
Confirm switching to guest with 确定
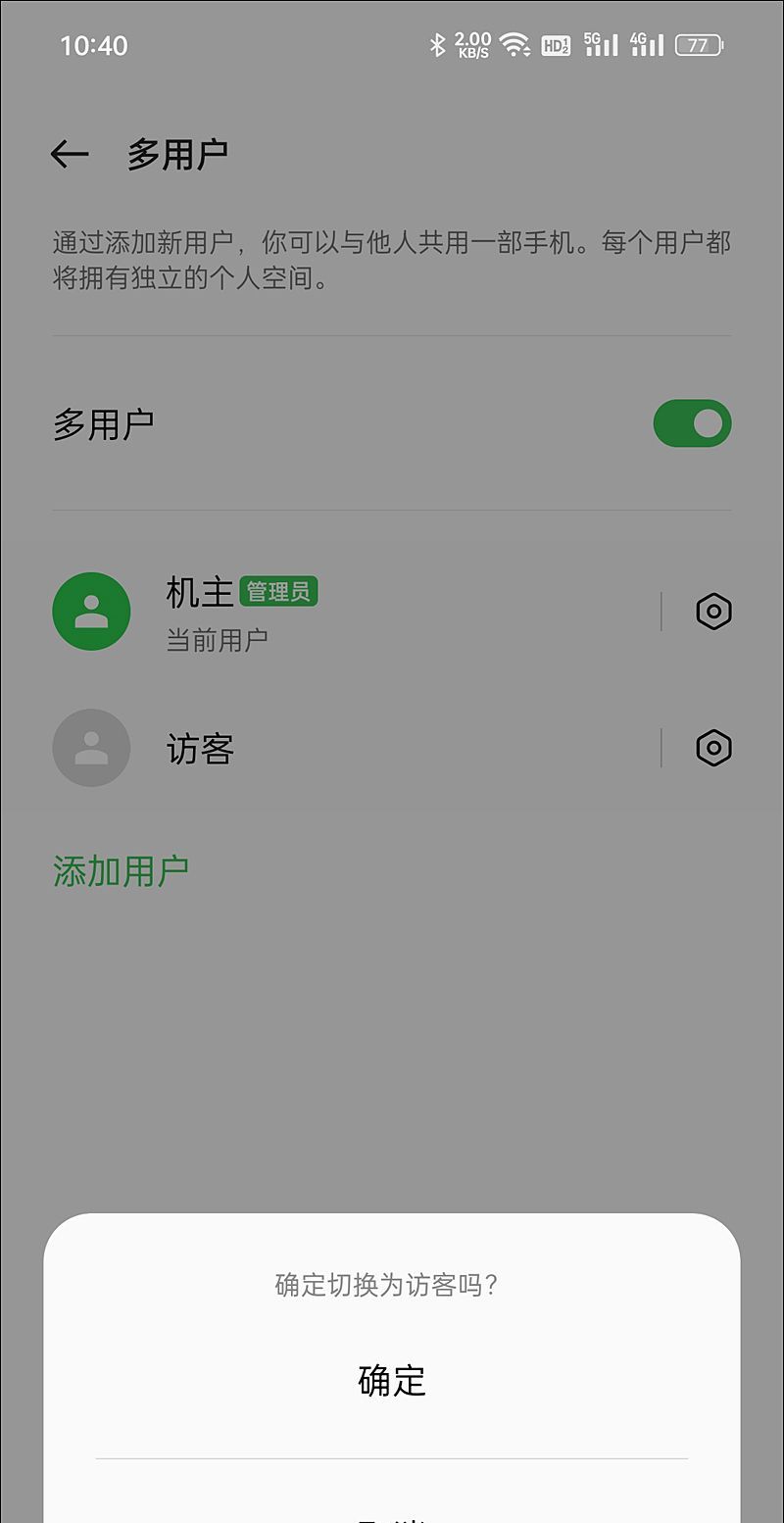click(x=391, y=1380)
